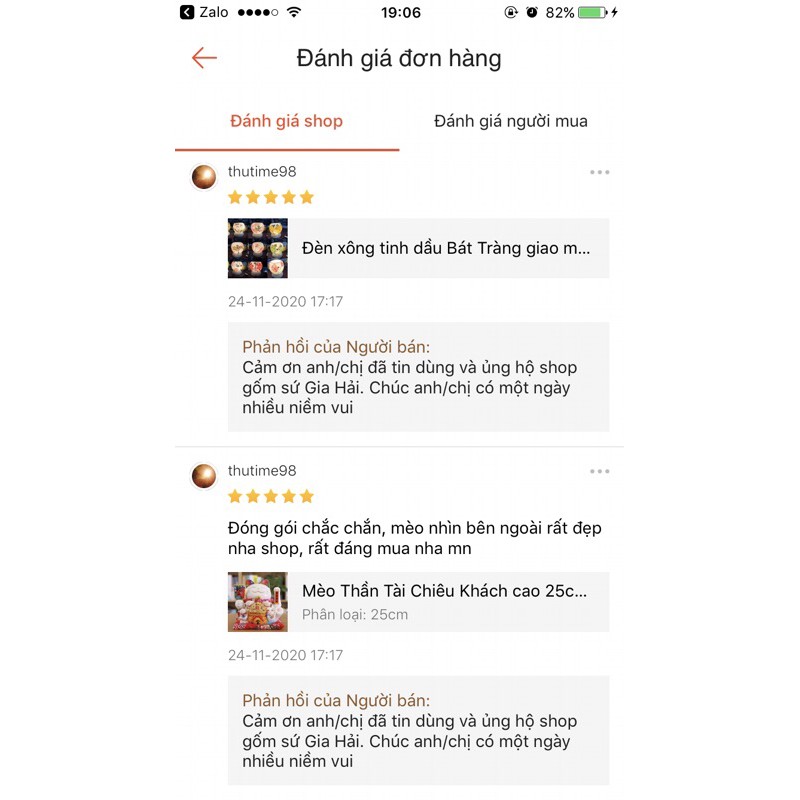The height and width of the screenshot is (800, 800).
Task: Return to the Zalo app from the status bar
Action: pyautogui.click(x=204, y=12)
